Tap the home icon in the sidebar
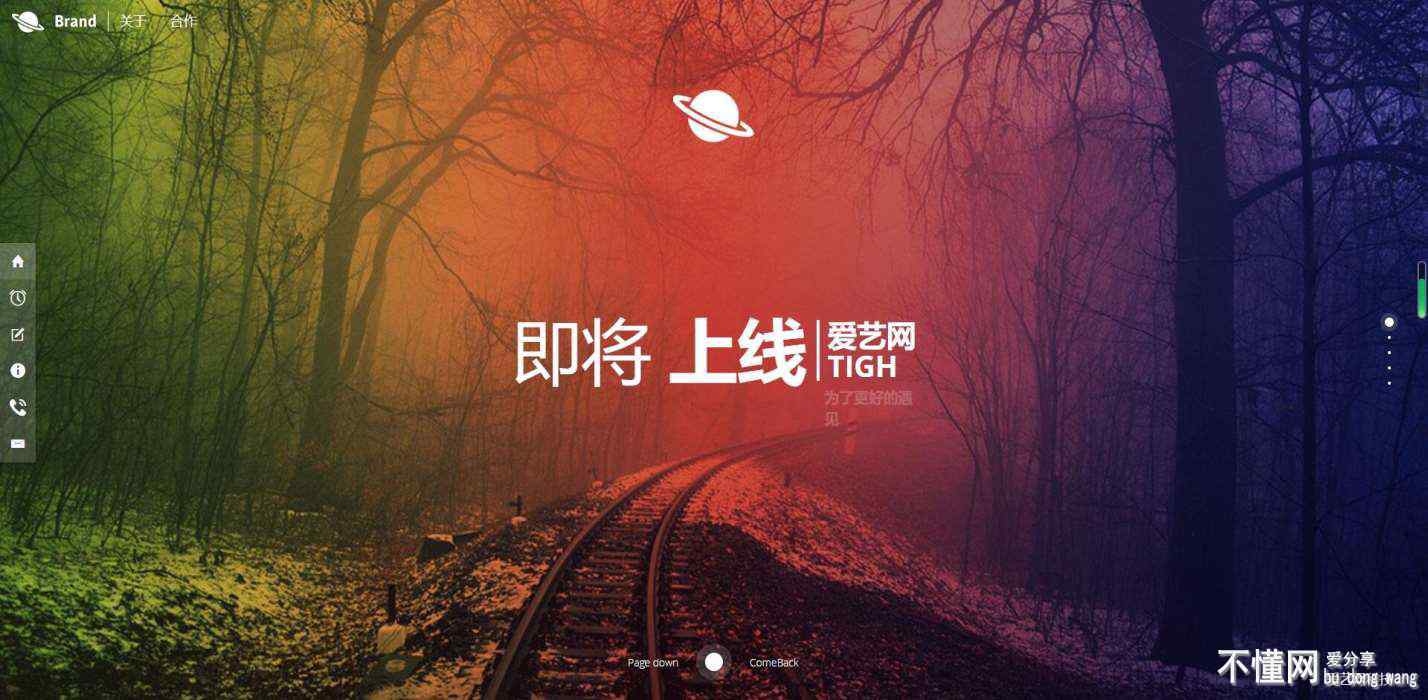Viewport: 1428px width, 700px height. tap(18, 261)
